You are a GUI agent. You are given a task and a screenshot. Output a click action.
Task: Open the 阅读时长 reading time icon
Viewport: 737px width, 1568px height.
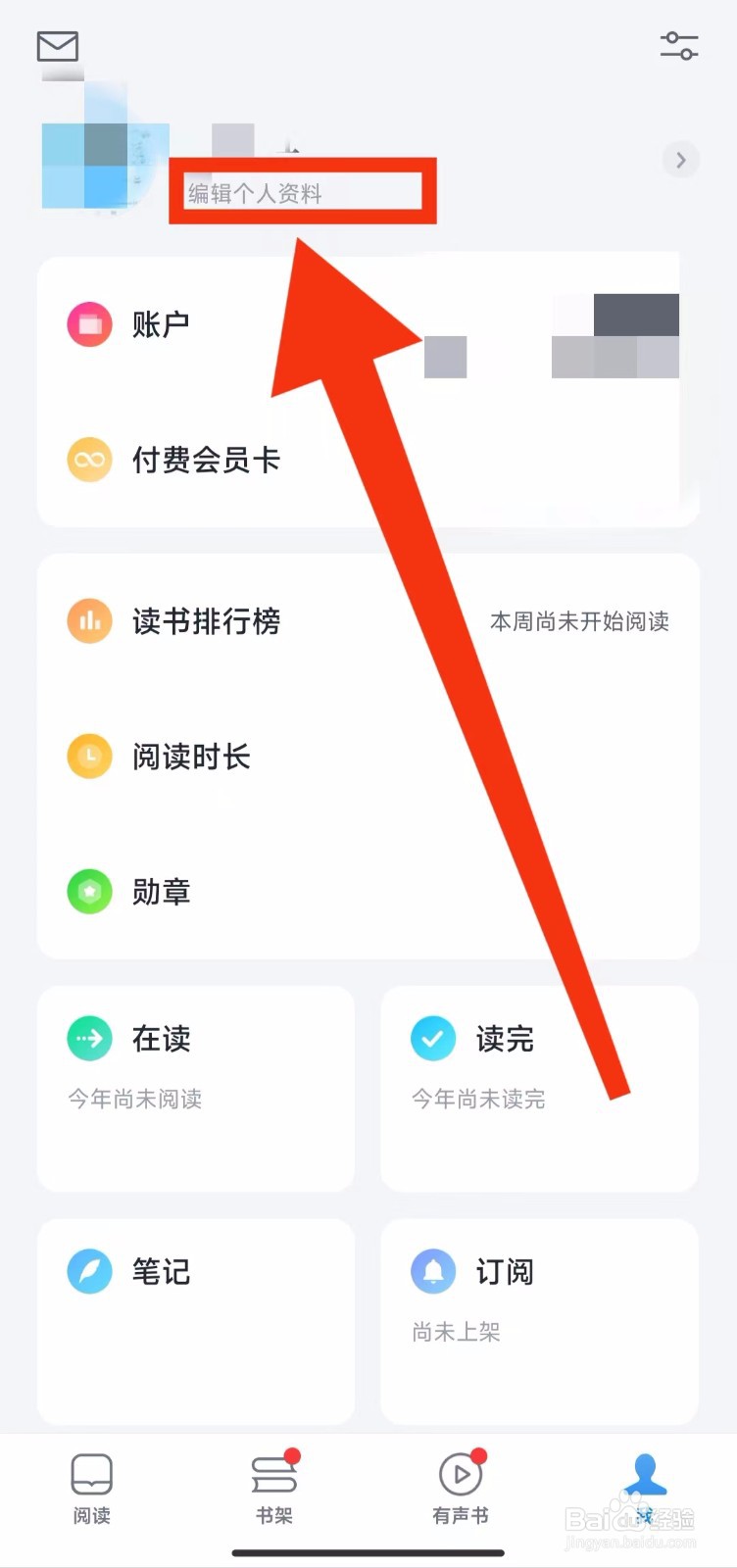click(x=89, y=757)
